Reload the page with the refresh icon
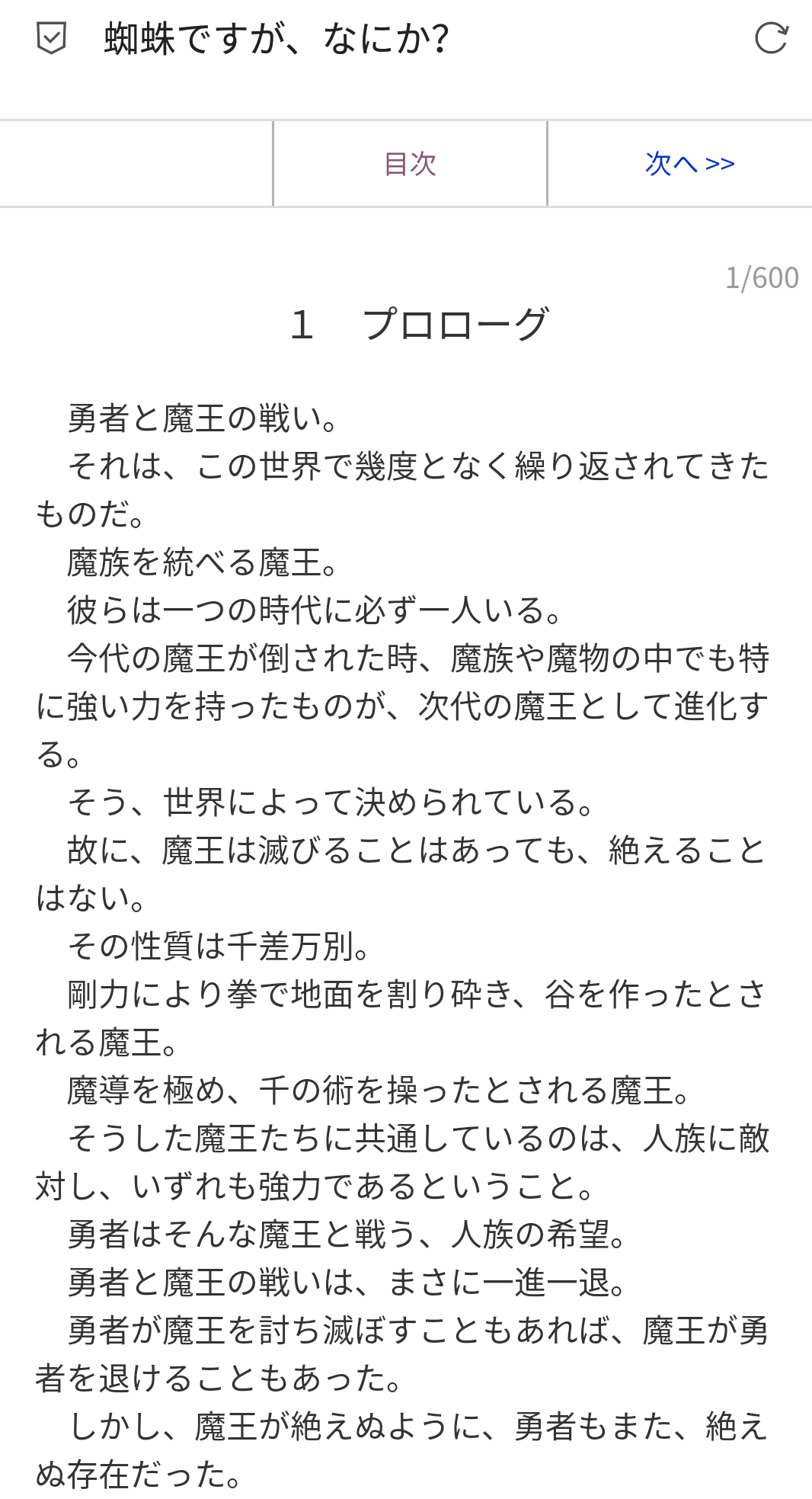Screen dimensions: 812x1499 click(x=771, y=38)
